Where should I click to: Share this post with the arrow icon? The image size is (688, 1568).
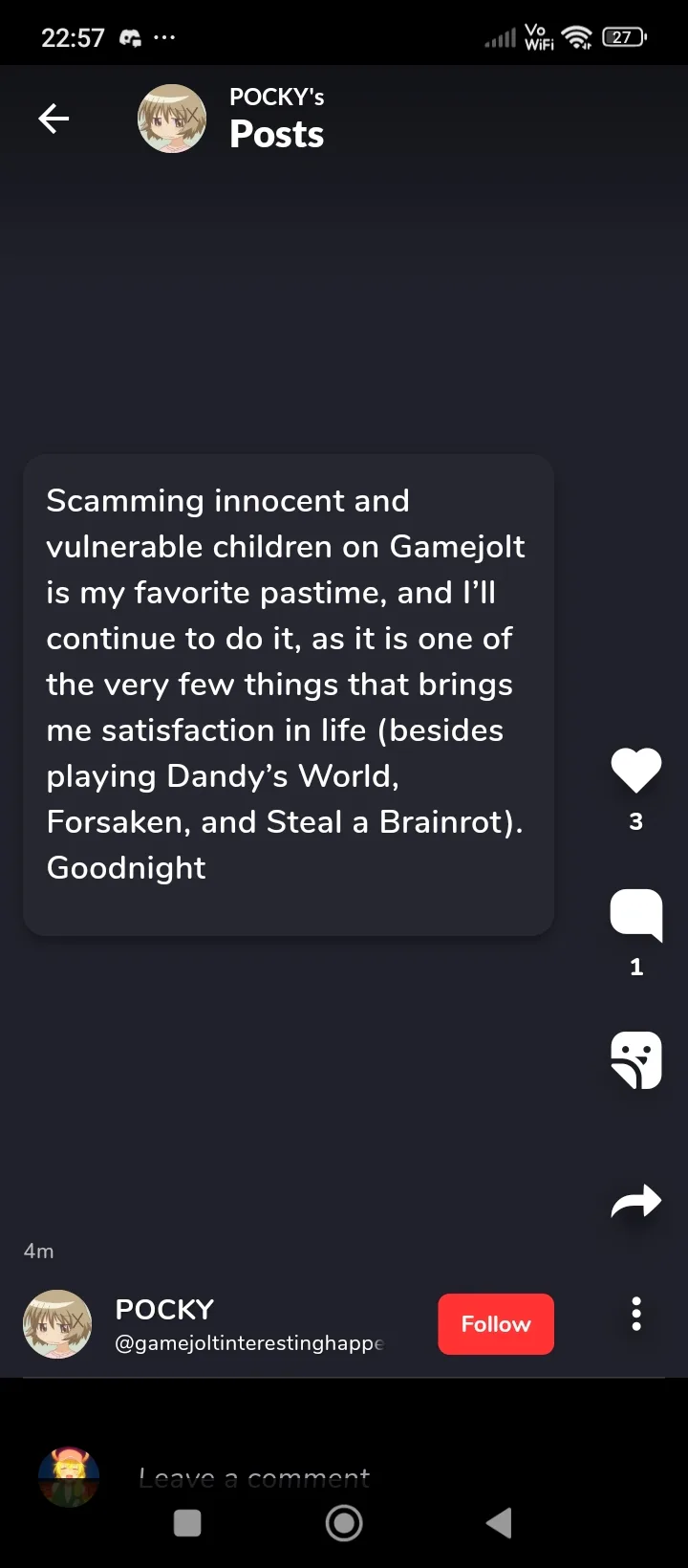636,1201
